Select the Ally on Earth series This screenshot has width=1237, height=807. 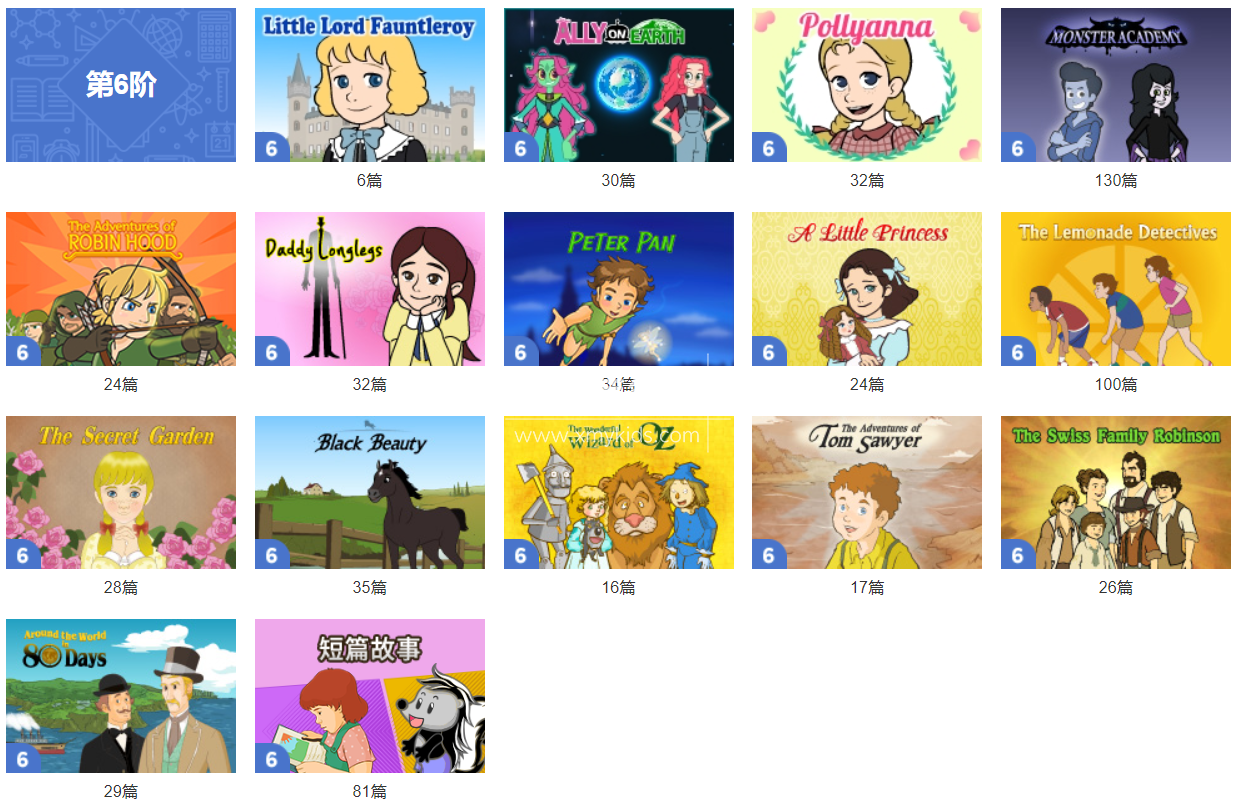click(x=619, y=85)
